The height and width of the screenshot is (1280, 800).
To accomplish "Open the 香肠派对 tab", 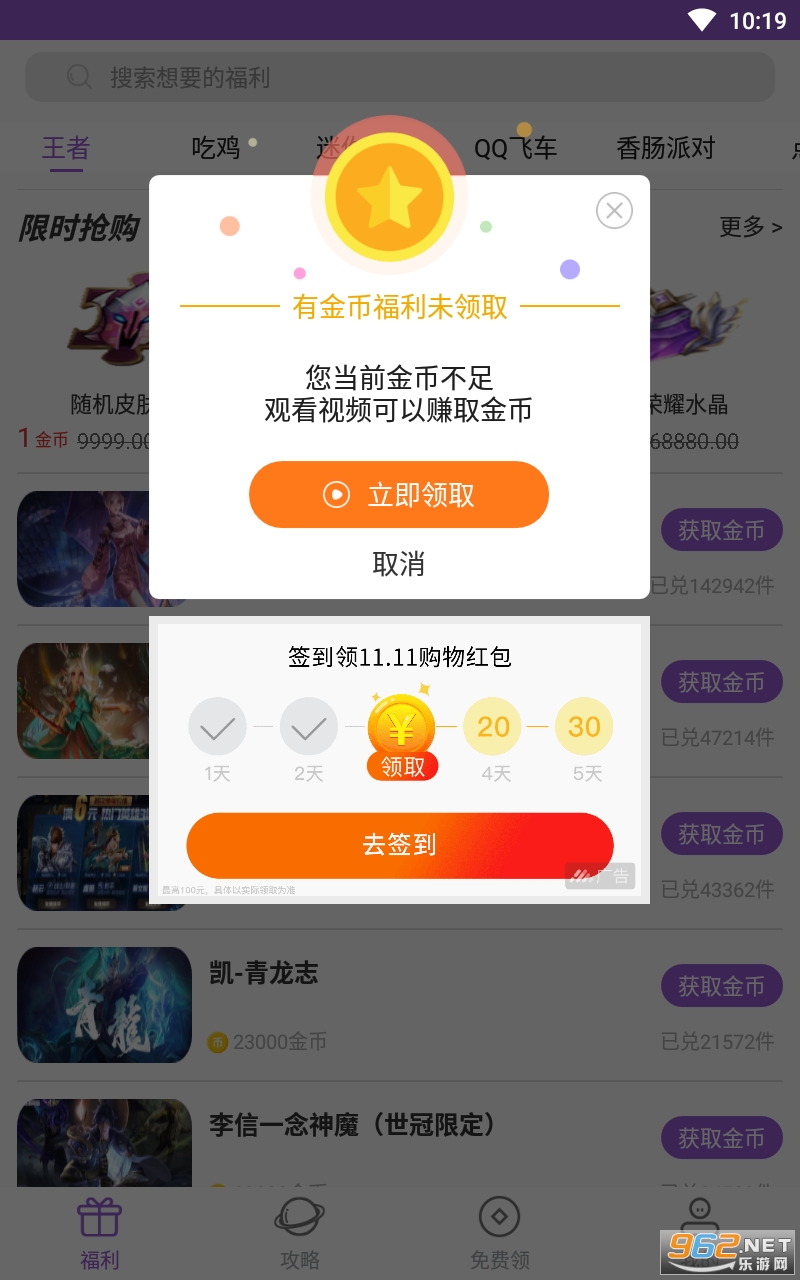I will [x=666, y=148].
